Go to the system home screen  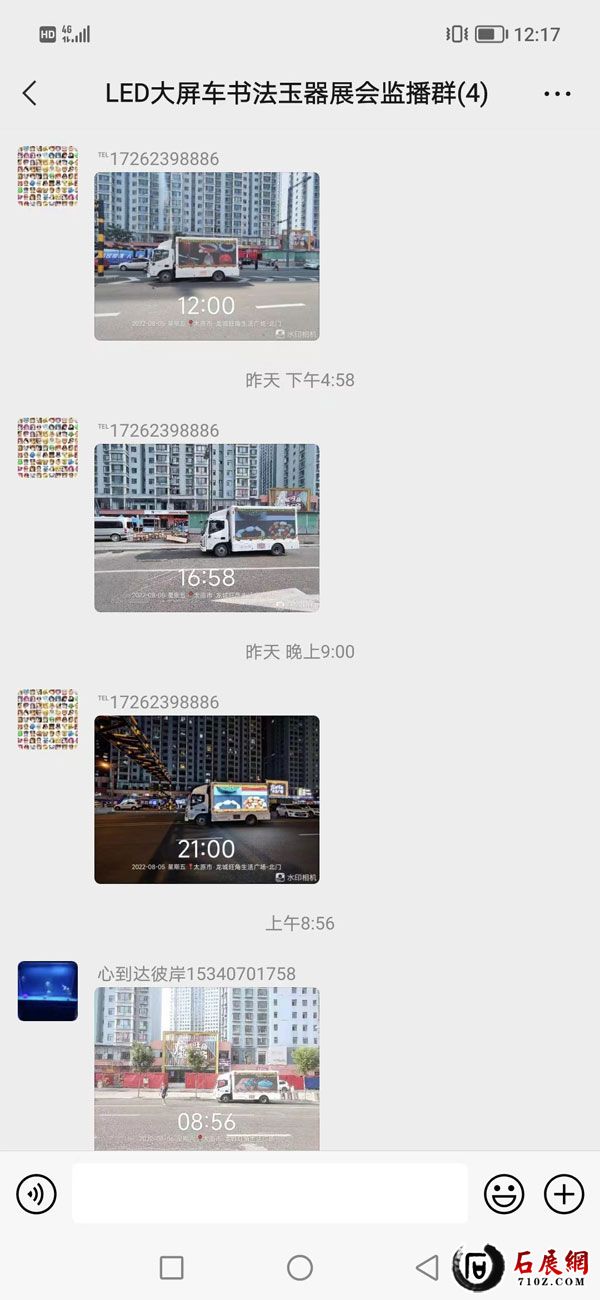coord(300,1268)
